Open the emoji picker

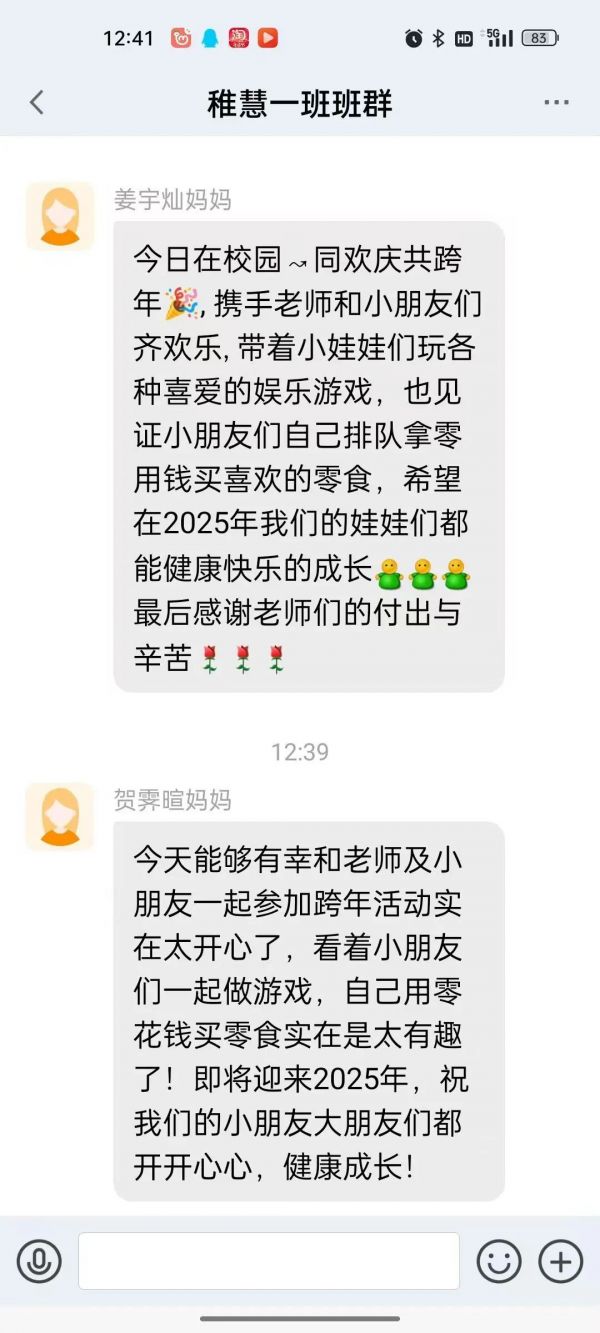click(499, 1261)
